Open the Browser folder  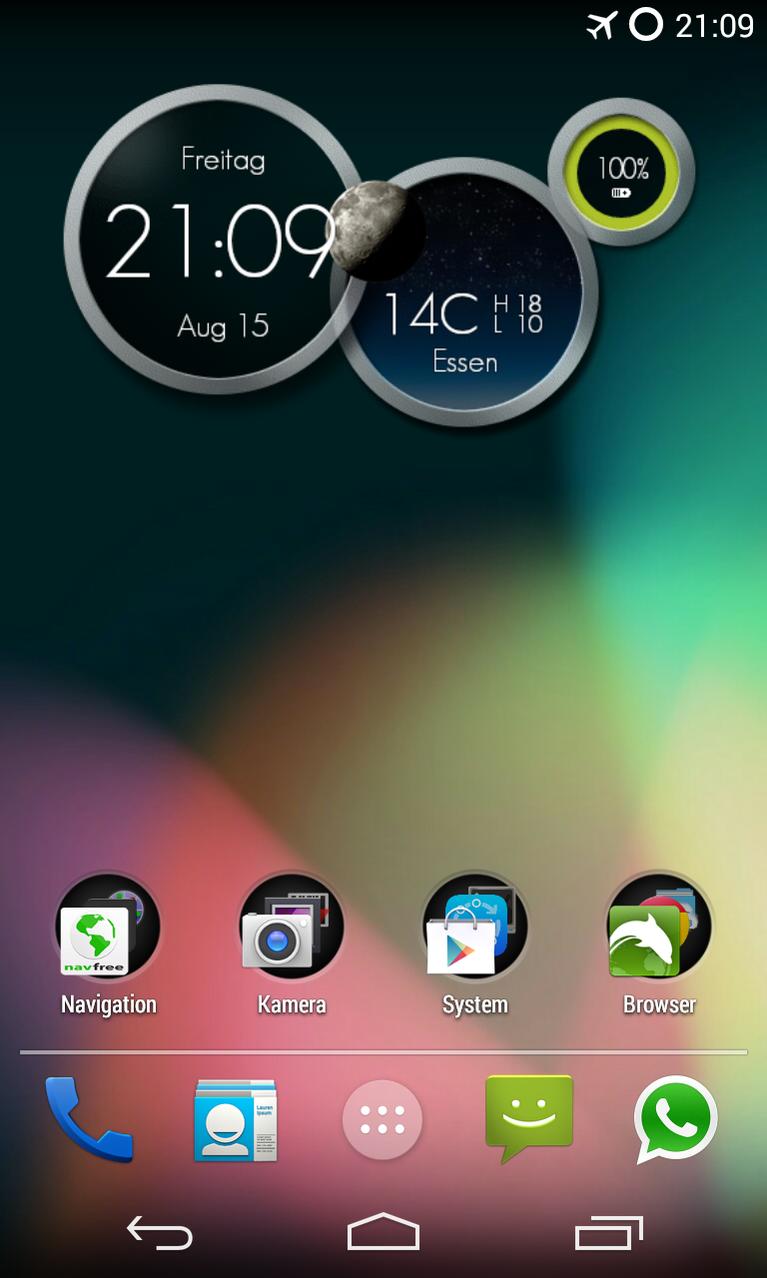click(659, 930)
